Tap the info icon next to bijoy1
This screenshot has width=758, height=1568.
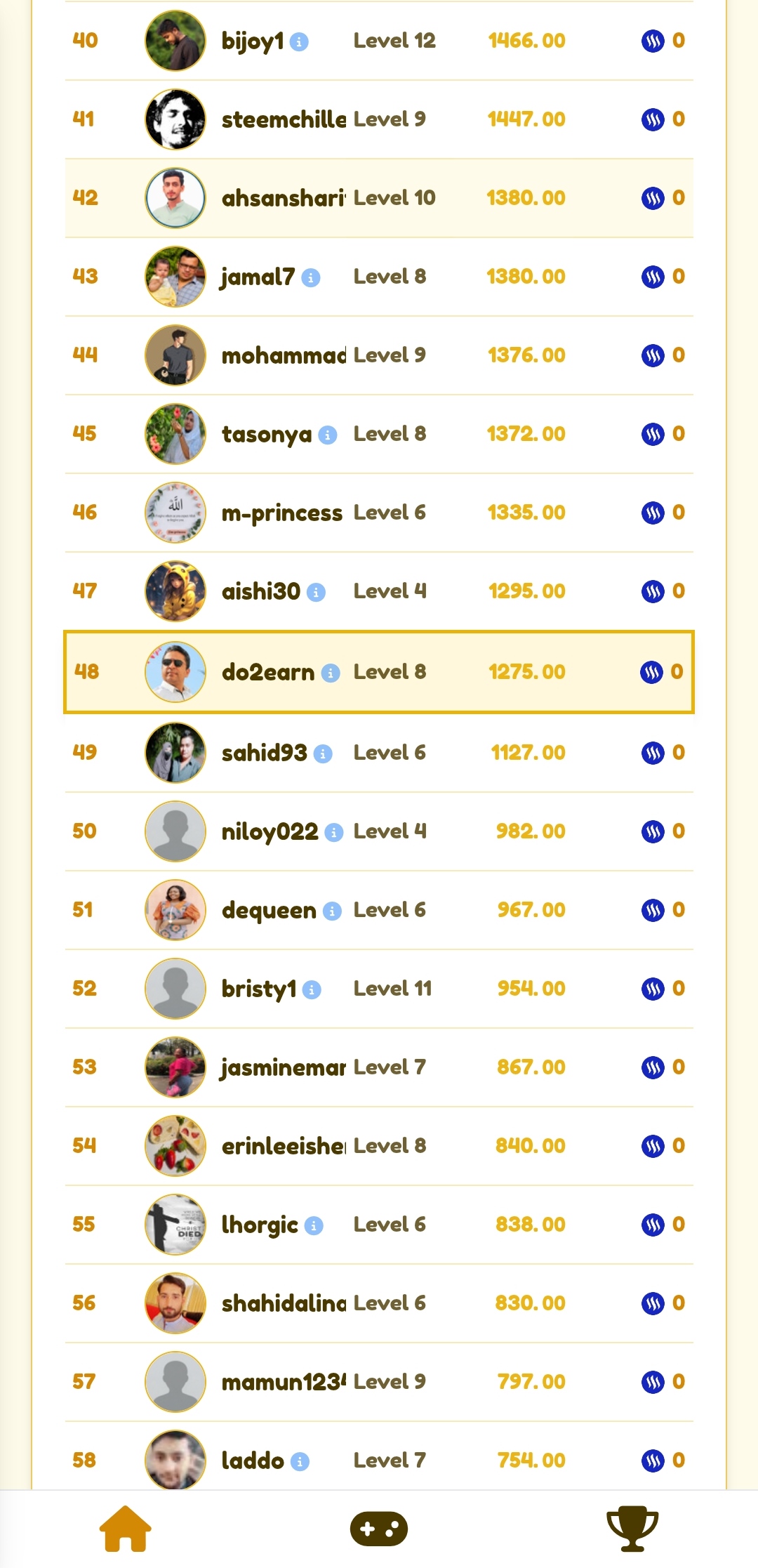pos(300,42)
